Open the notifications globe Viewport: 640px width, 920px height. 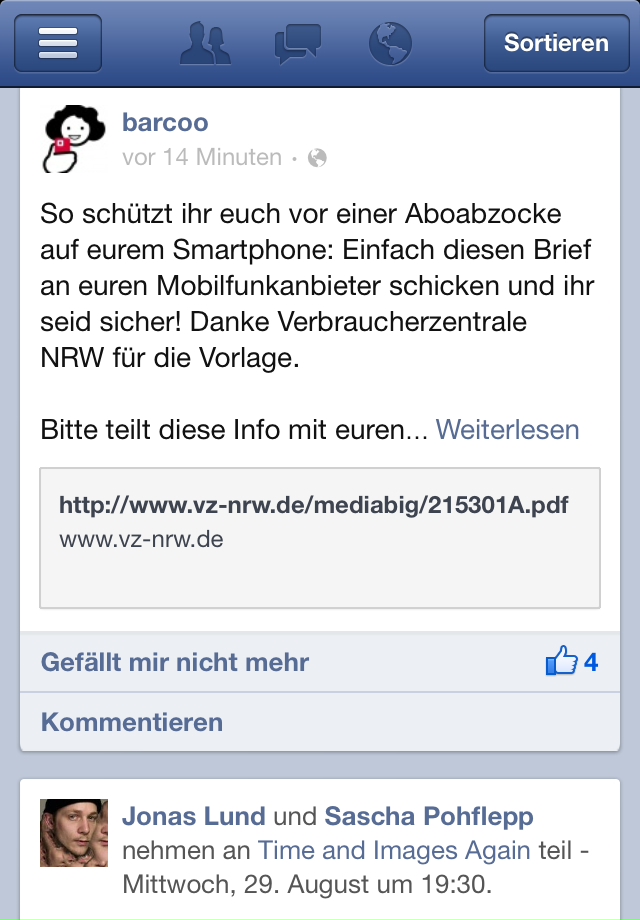[390, 43]
